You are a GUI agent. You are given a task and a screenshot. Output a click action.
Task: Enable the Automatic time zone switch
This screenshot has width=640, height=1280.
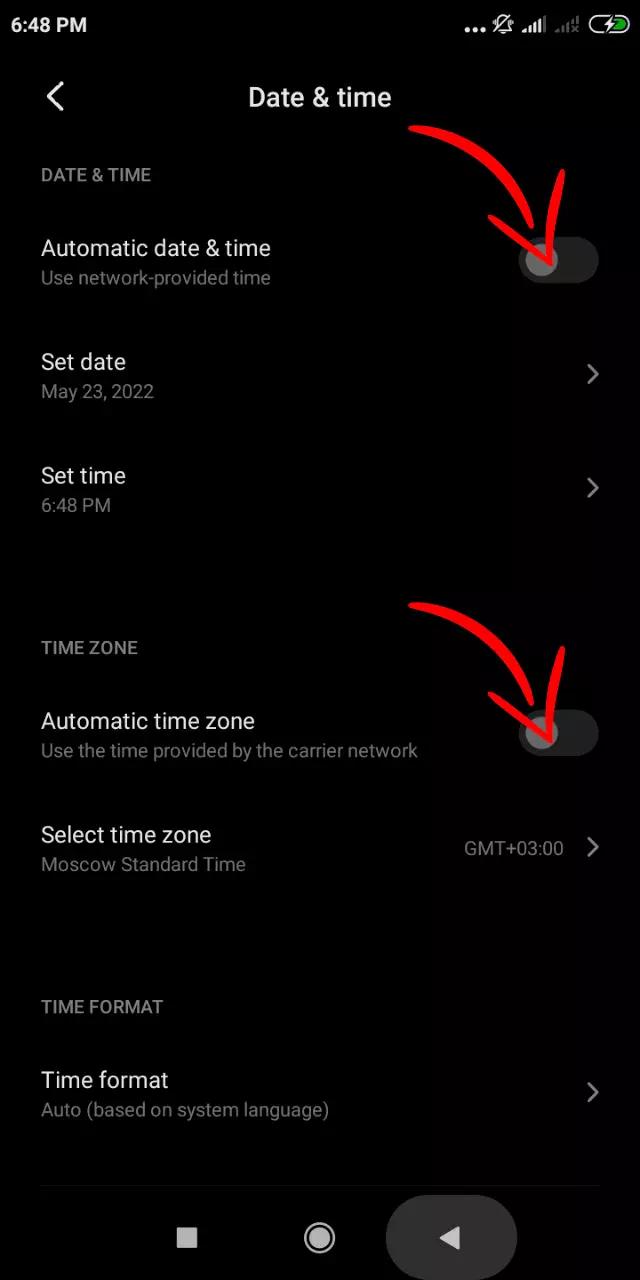(x=559, y=734)
